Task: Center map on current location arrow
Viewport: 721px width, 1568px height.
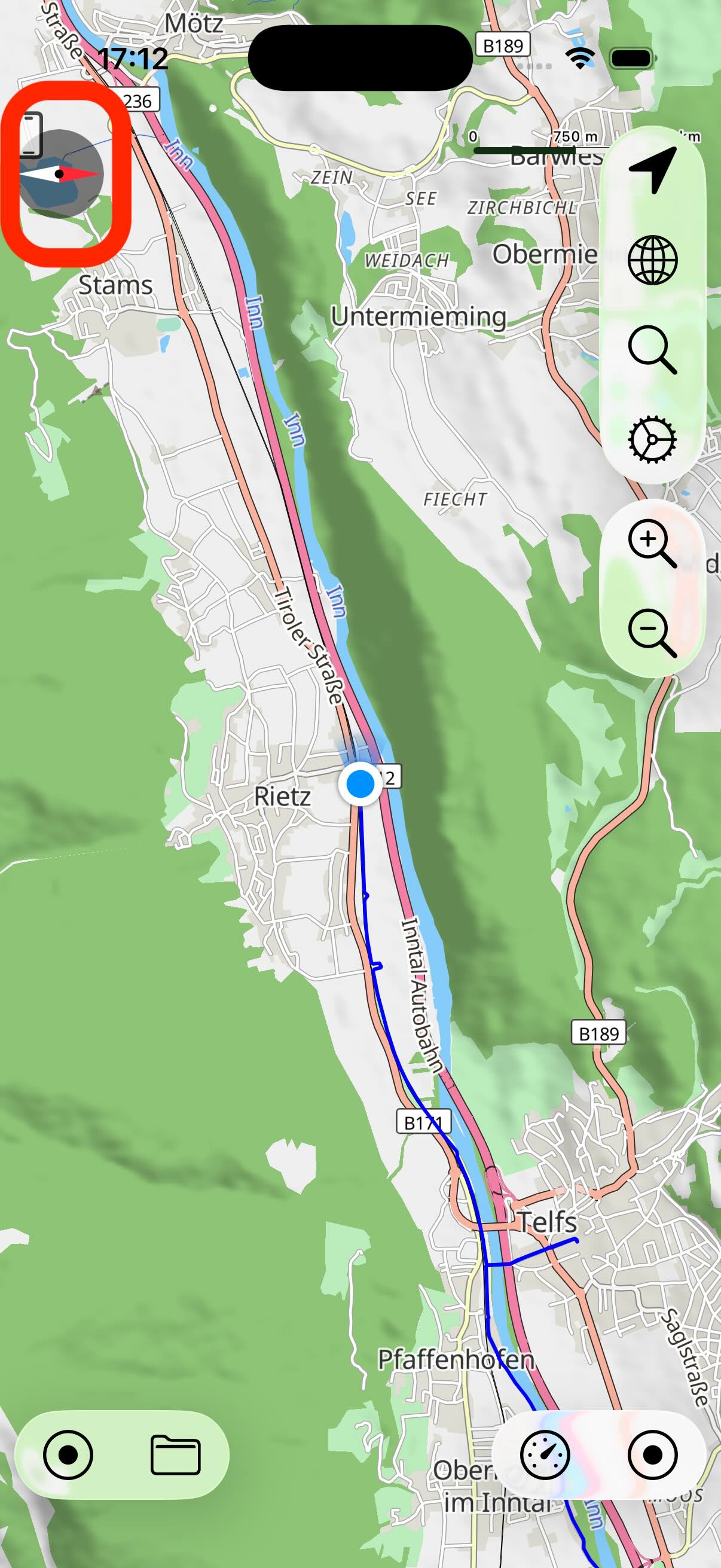Action: [652, 170]
